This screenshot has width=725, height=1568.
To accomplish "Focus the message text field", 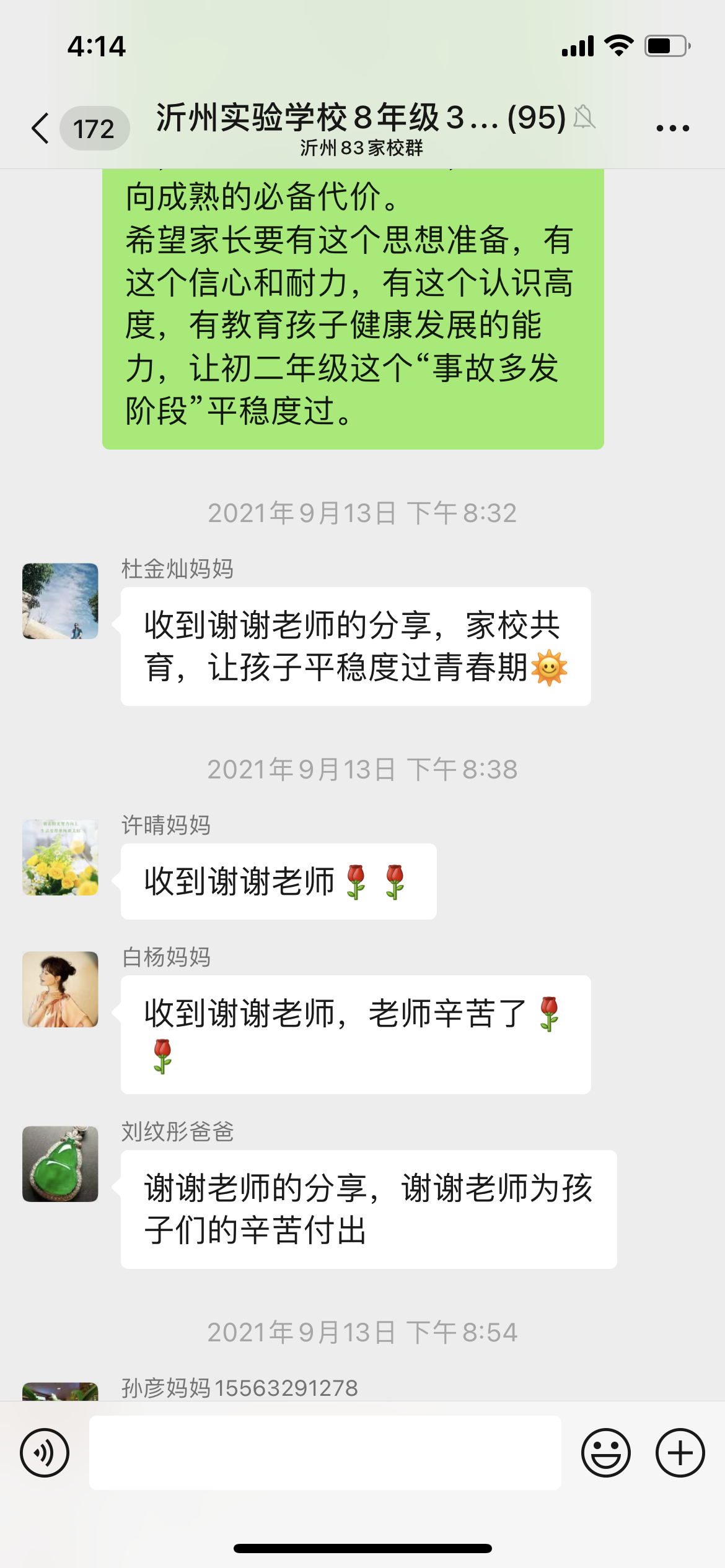I will pyautogui.click(x=325, y=1453).
